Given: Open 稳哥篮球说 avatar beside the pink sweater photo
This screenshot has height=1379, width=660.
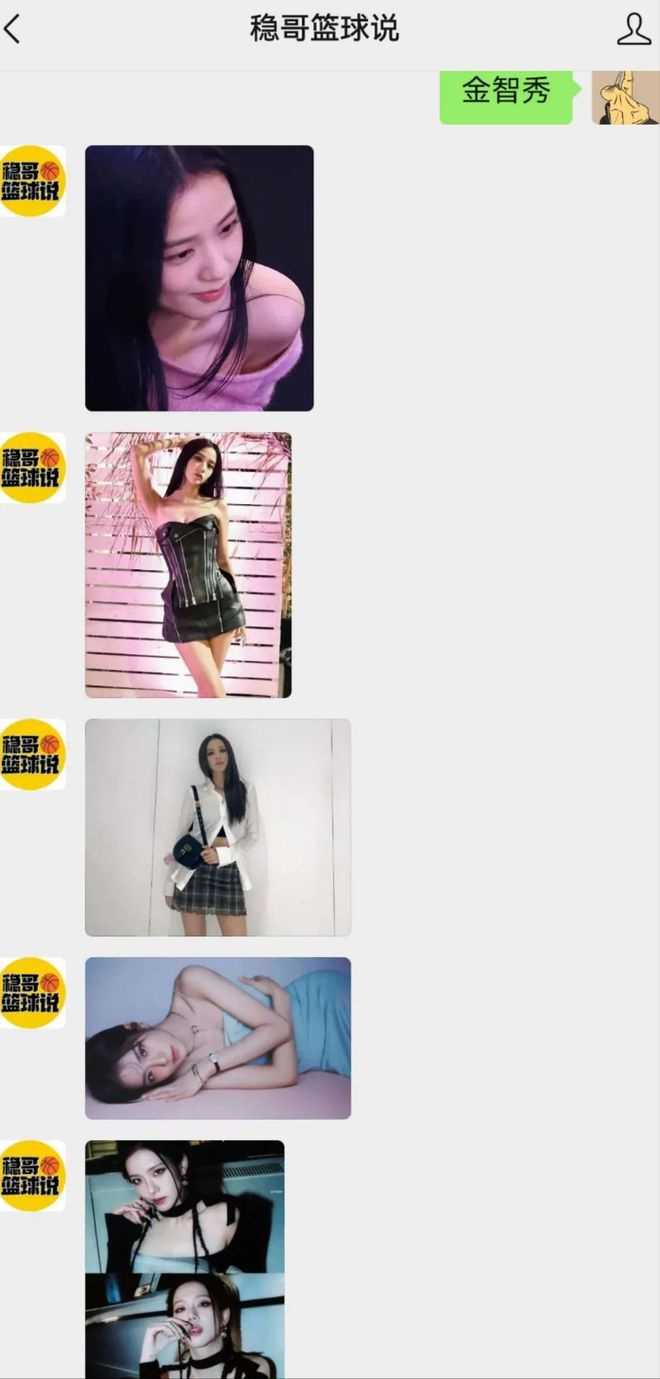Looking at the screenshot, I should [x=33, y=181].
